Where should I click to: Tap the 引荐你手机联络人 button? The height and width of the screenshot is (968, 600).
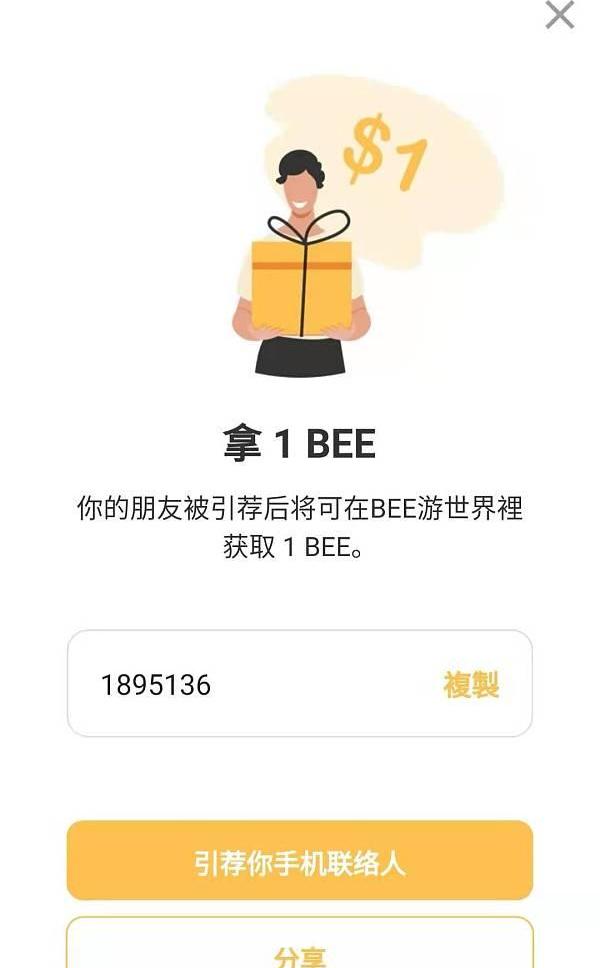tap(300, 861)
